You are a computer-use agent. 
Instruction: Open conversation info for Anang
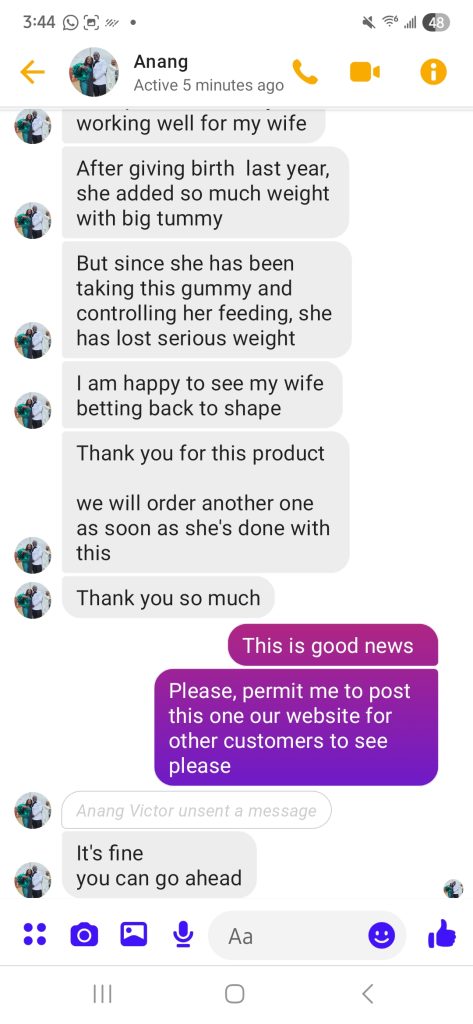pyautogui.click(x=433, y=72)
